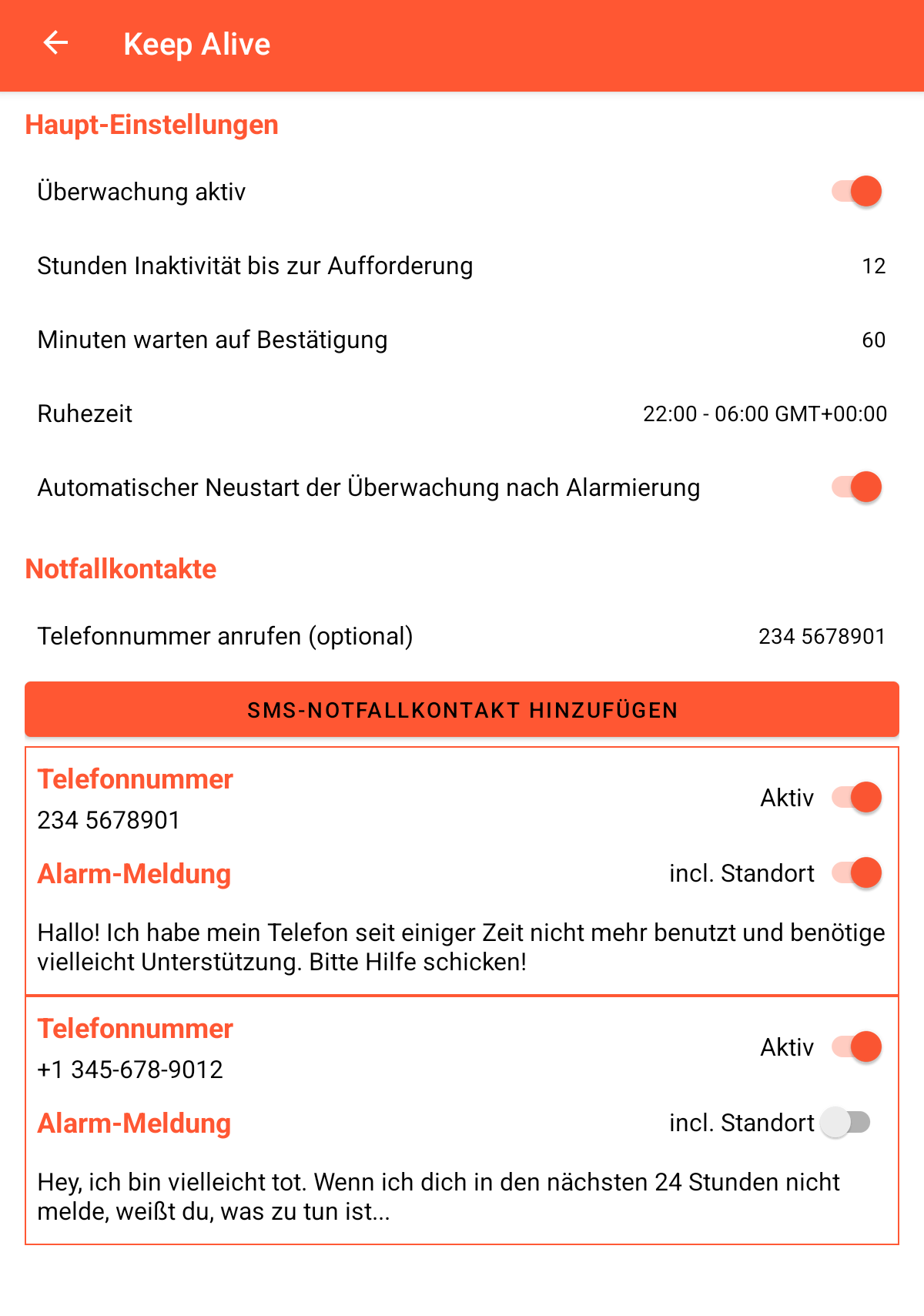The width and height of the screenshot is (924, 1316).
Task: Open Telefonnummer anrufen (optional) setting
Action: [x=462, y=636]
